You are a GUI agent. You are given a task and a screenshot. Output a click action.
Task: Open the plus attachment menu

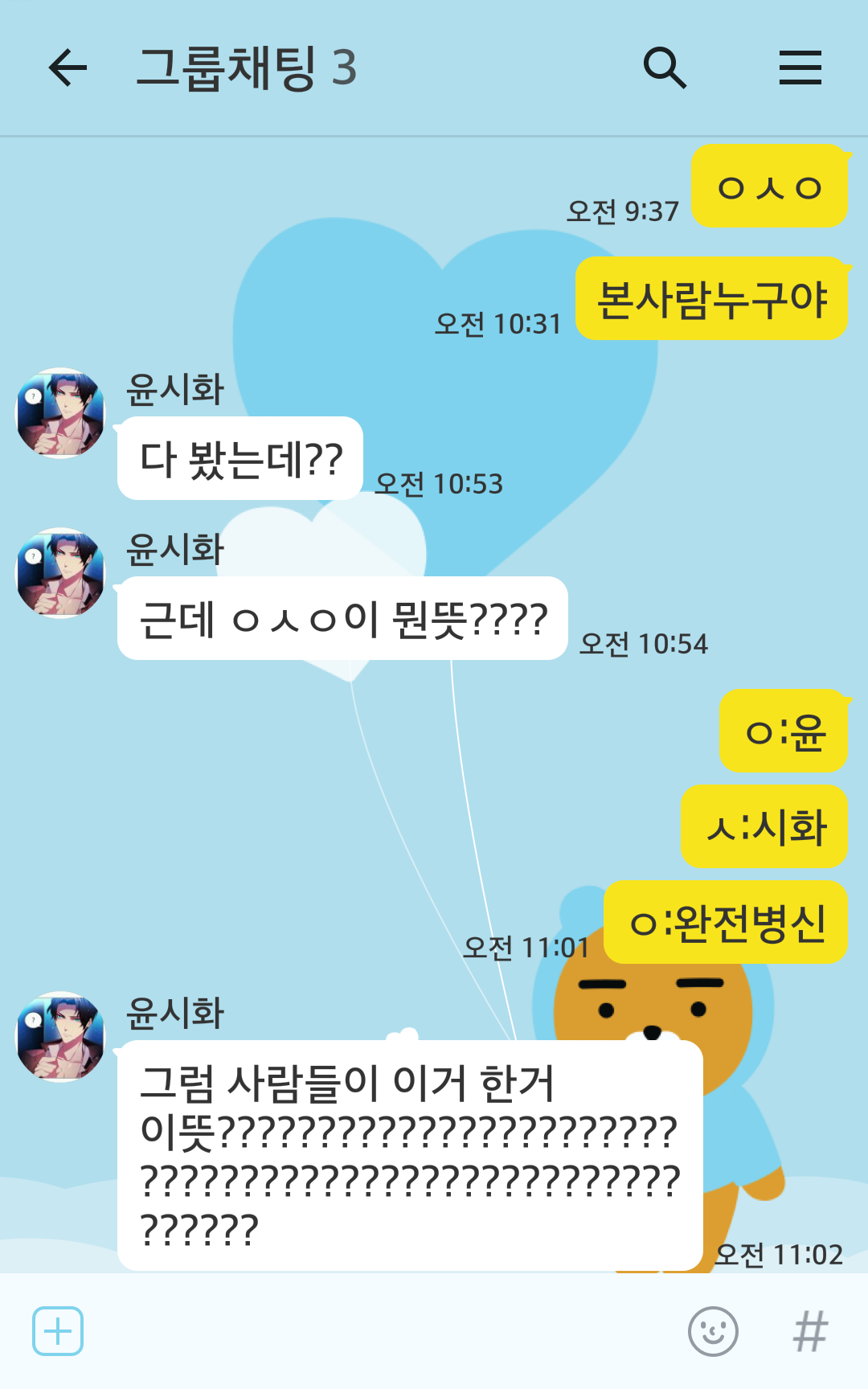tap(58, 1331)
